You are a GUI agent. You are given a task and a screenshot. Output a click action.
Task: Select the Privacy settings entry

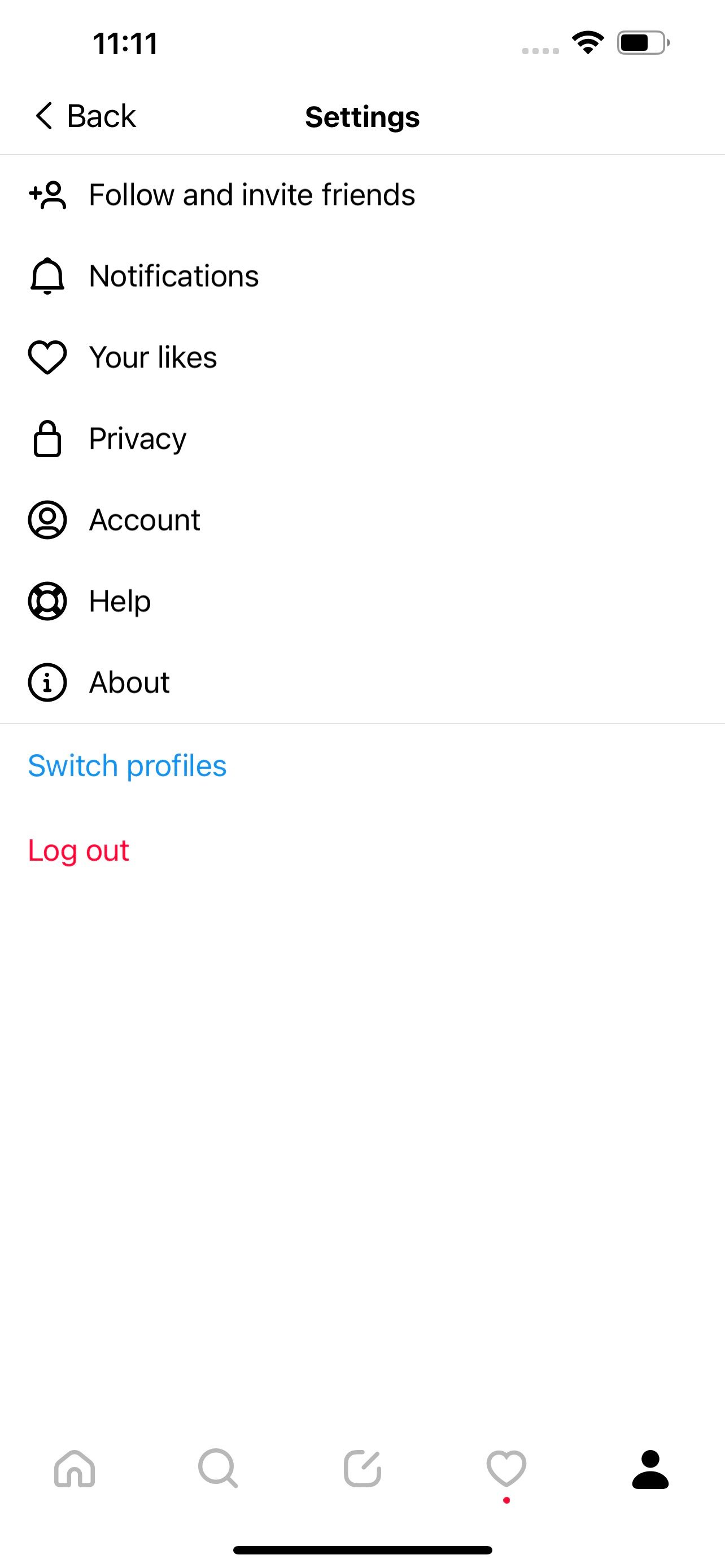point(137,439)
